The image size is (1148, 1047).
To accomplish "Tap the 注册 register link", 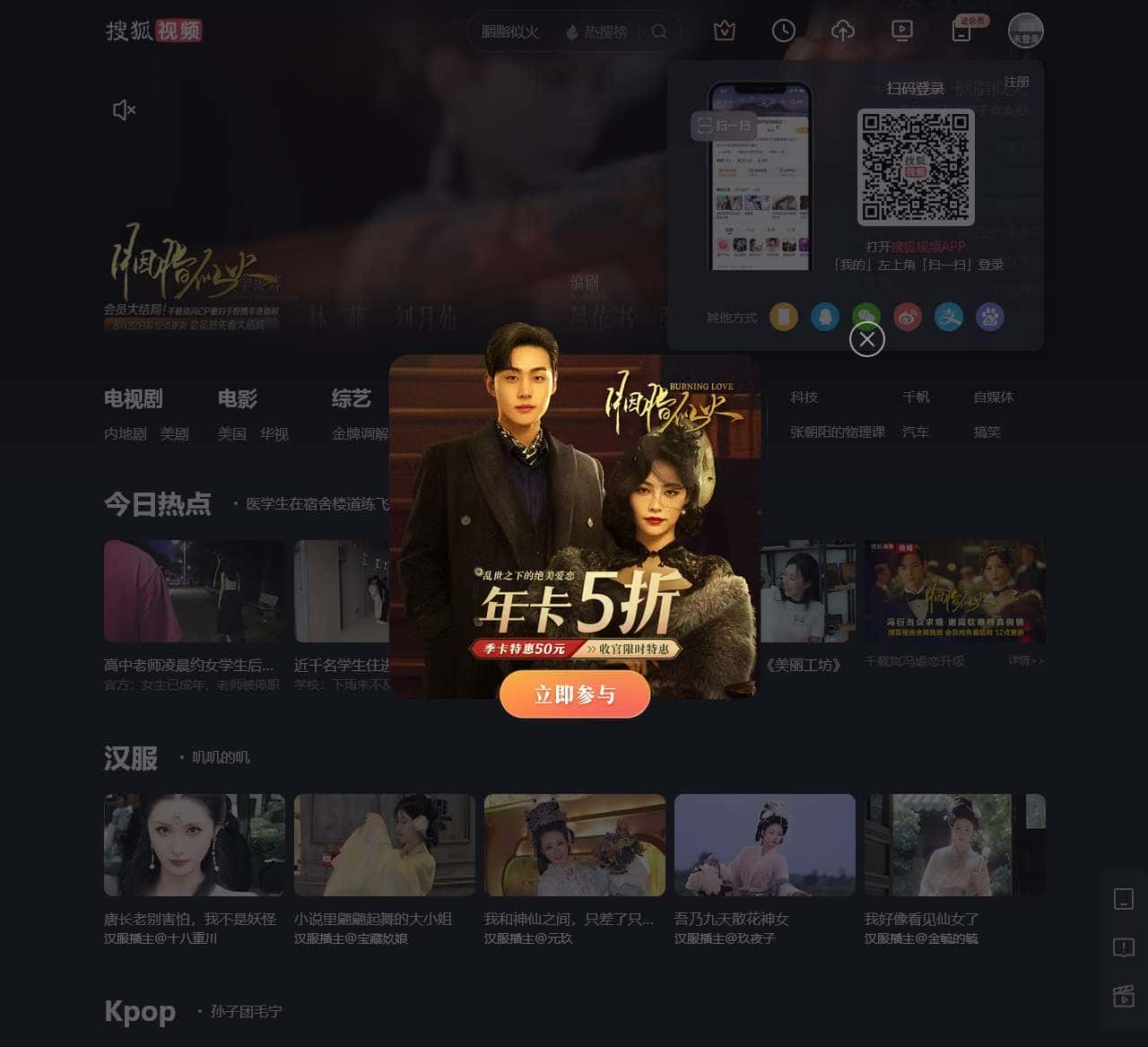I will point(1016,82).
